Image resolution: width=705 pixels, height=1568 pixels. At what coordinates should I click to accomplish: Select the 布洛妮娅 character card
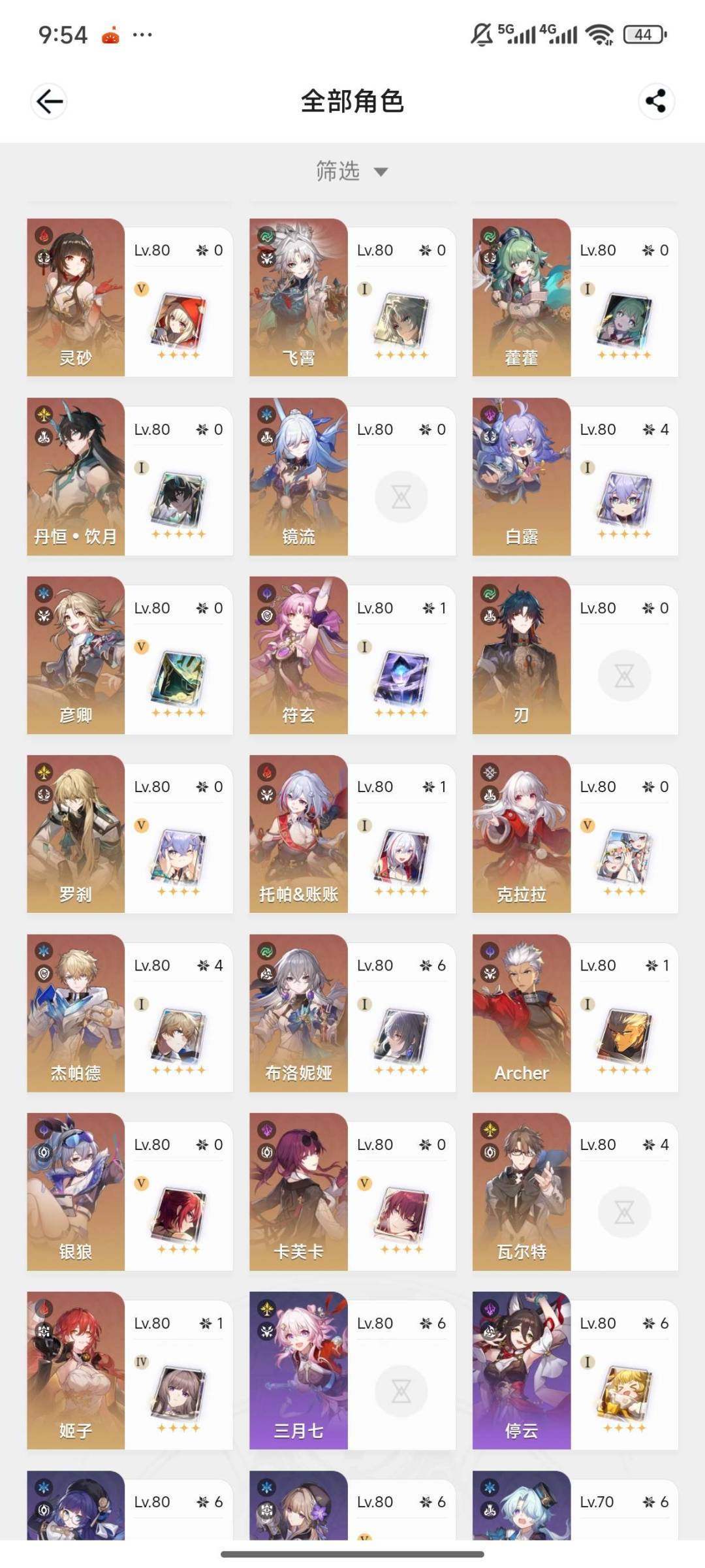(x=352, y=1013)
